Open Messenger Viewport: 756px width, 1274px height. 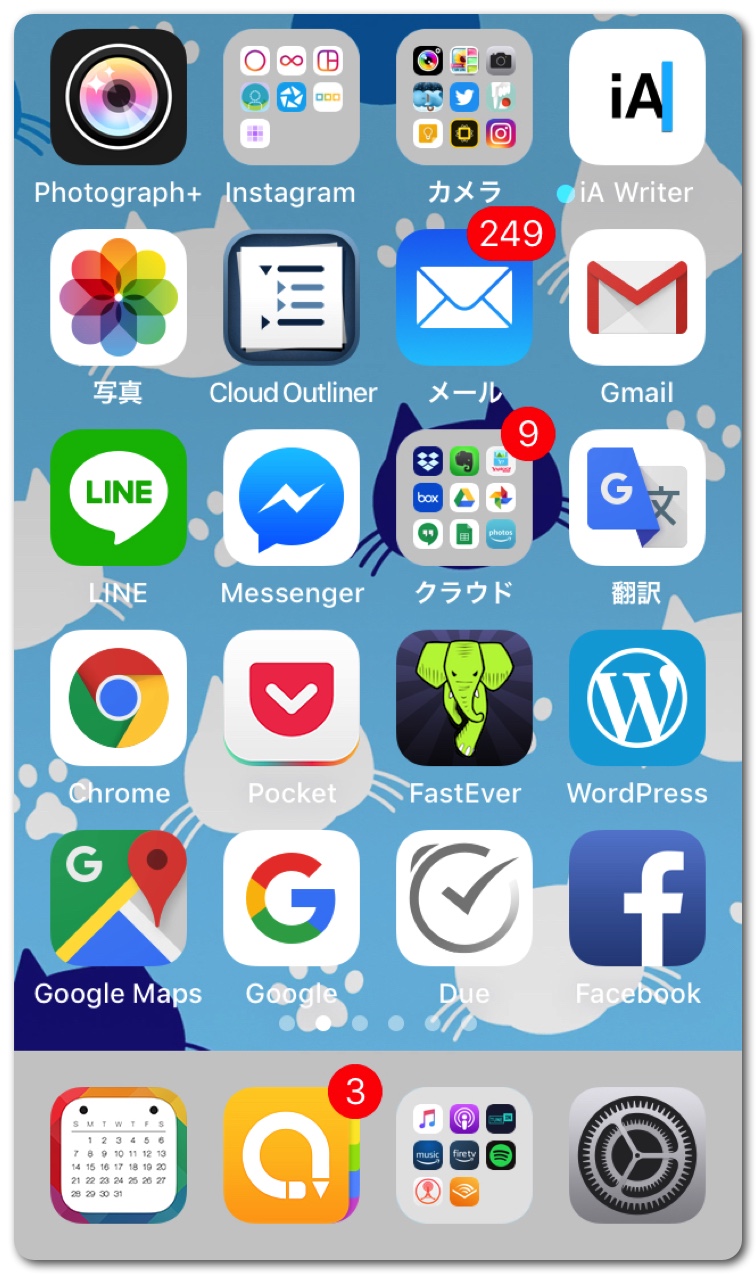pos(291,497)
